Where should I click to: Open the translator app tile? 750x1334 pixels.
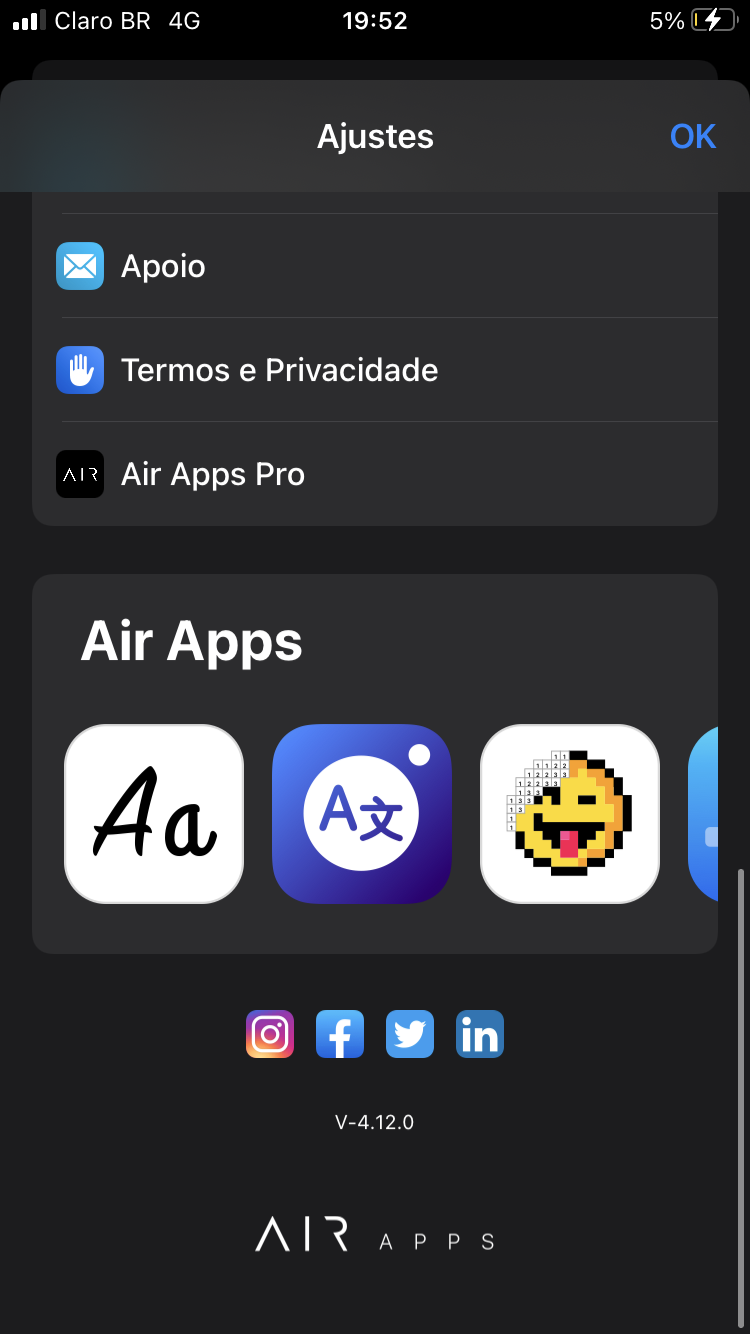362,814
